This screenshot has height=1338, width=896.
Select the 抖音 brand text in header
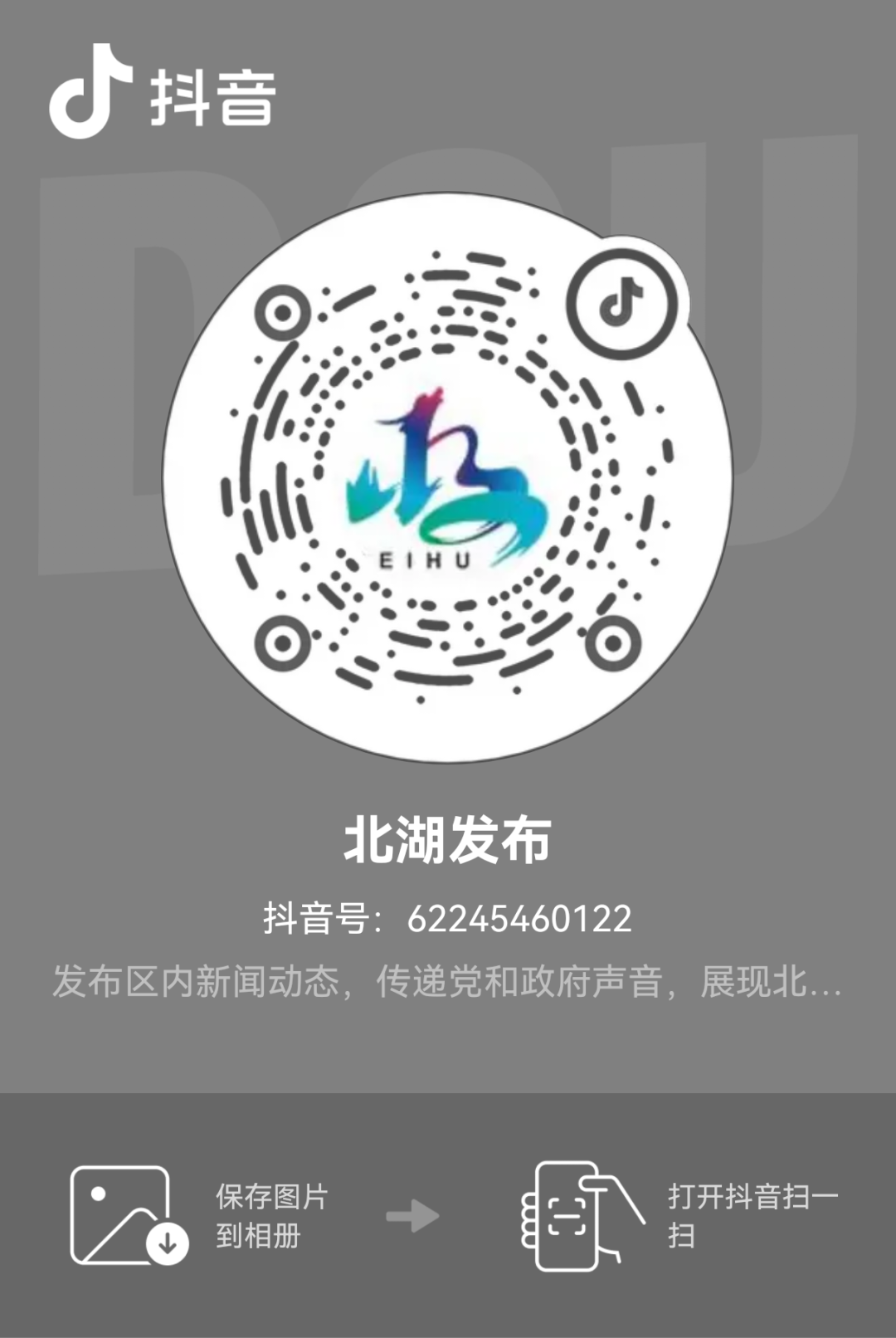(212, 95)
